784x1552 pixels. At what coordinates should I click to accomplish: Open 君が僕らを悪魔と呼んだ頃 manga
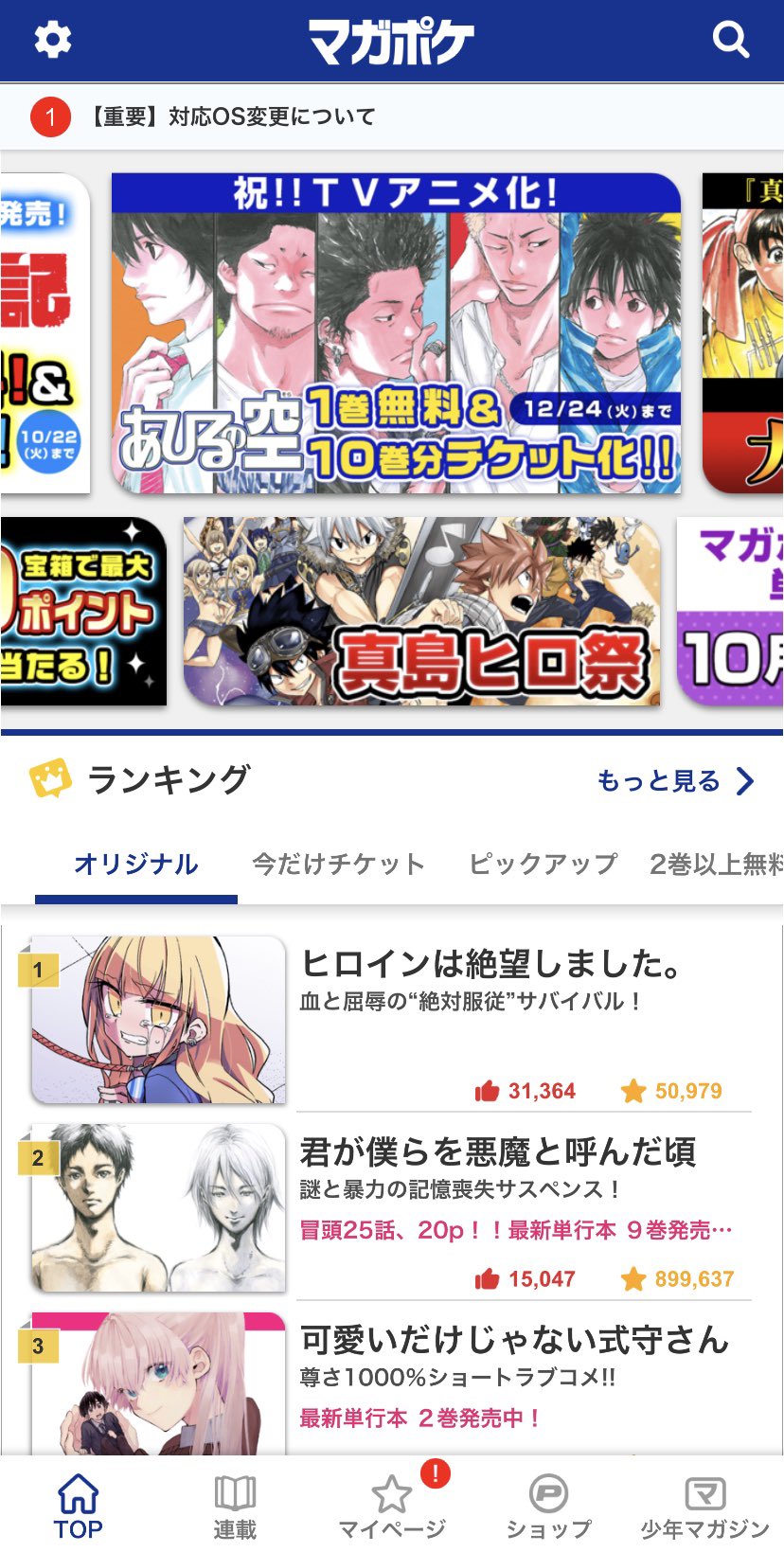(x=498, y=1152)
